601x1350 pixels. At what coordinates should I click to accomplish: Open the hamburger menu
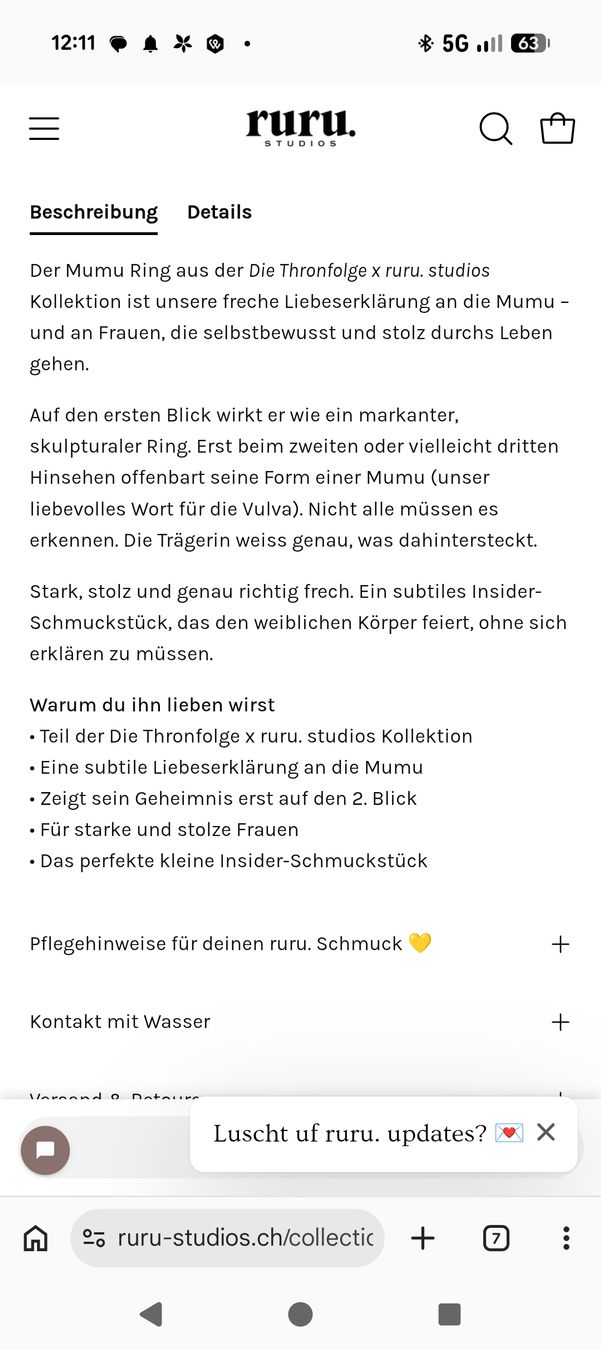(44, 128)
